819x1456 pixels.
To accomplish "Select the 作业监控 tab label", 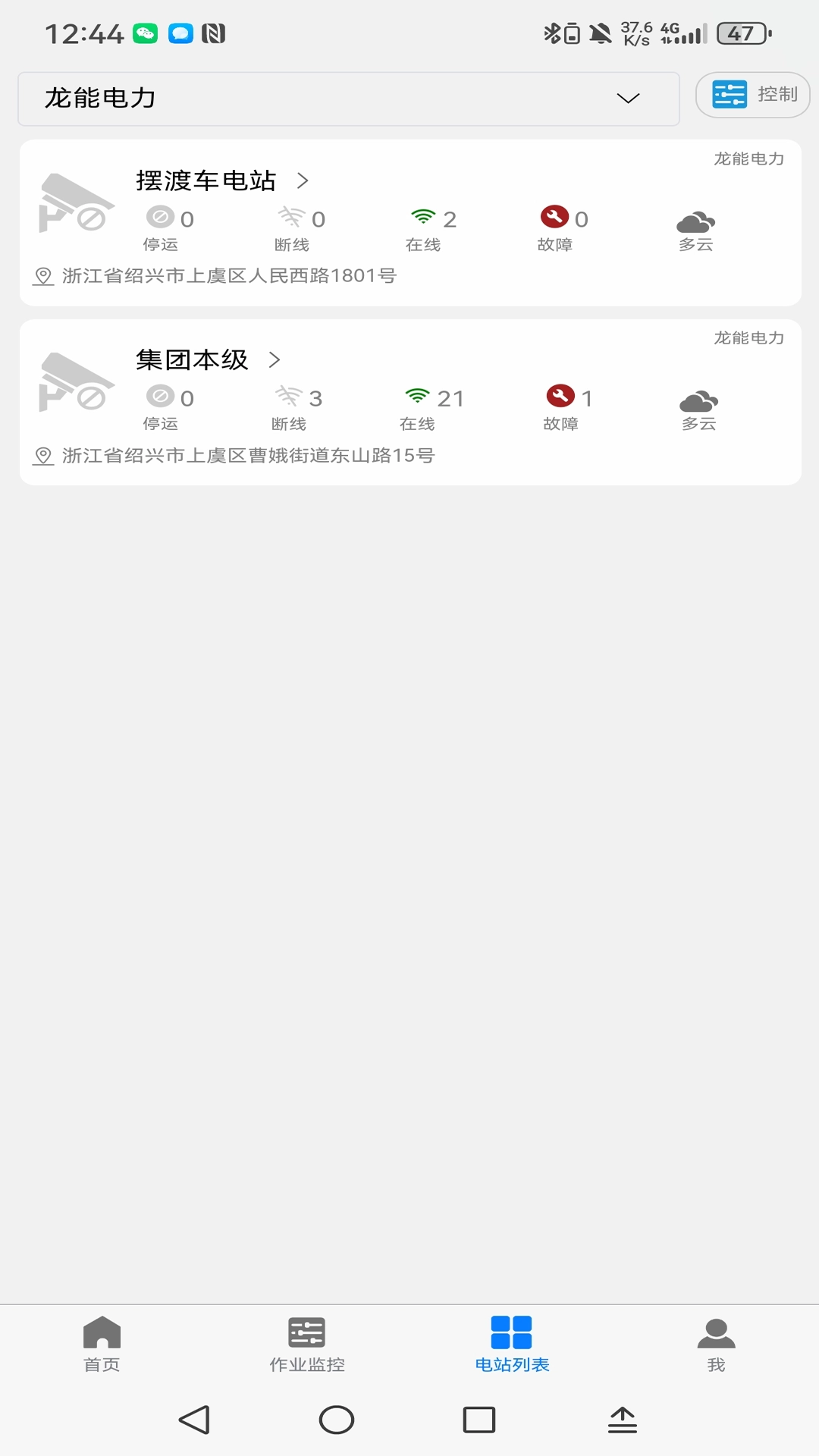I will [x=308, y=1365].
